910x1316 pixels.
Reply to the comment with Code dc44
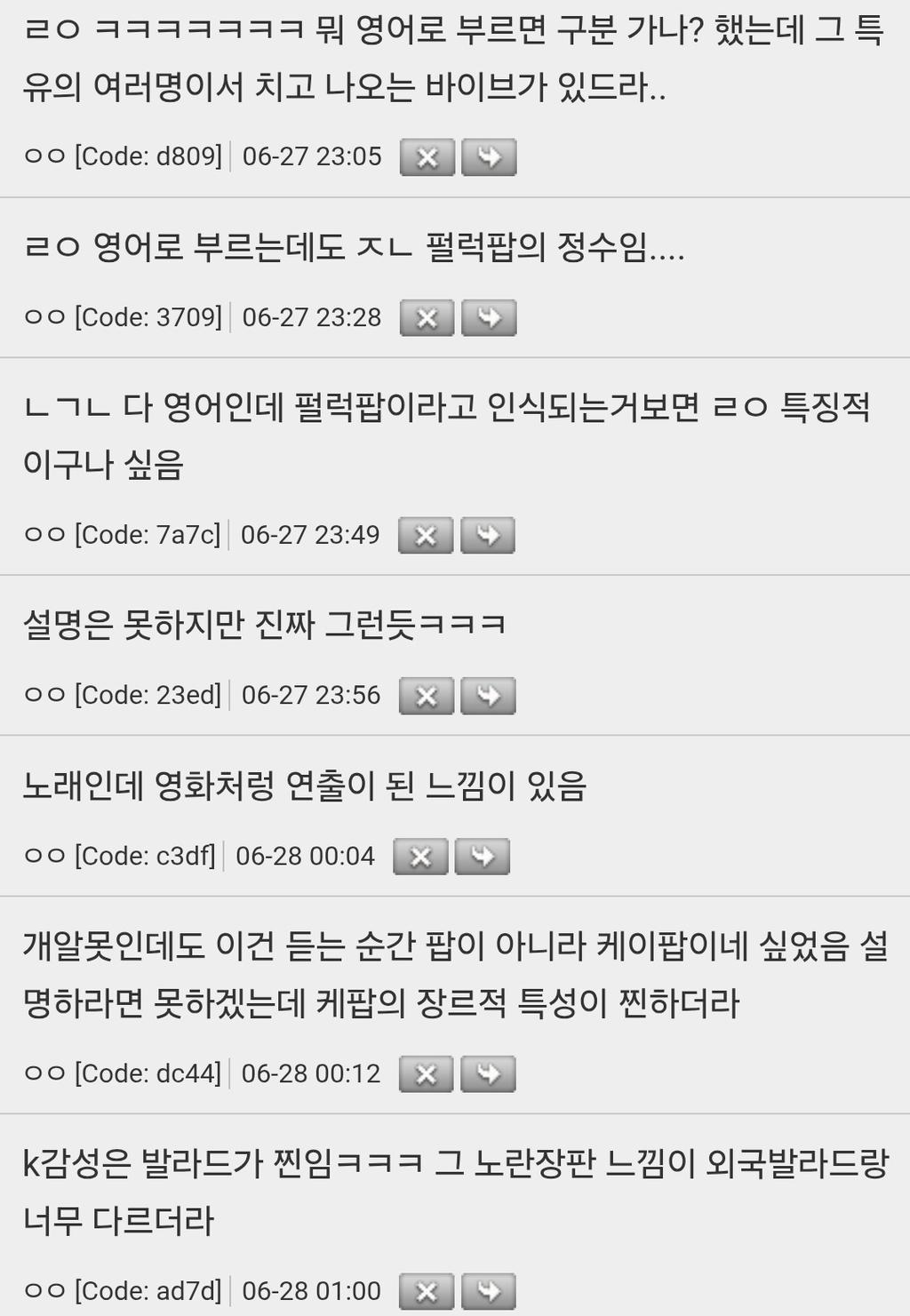point(488,1074)
